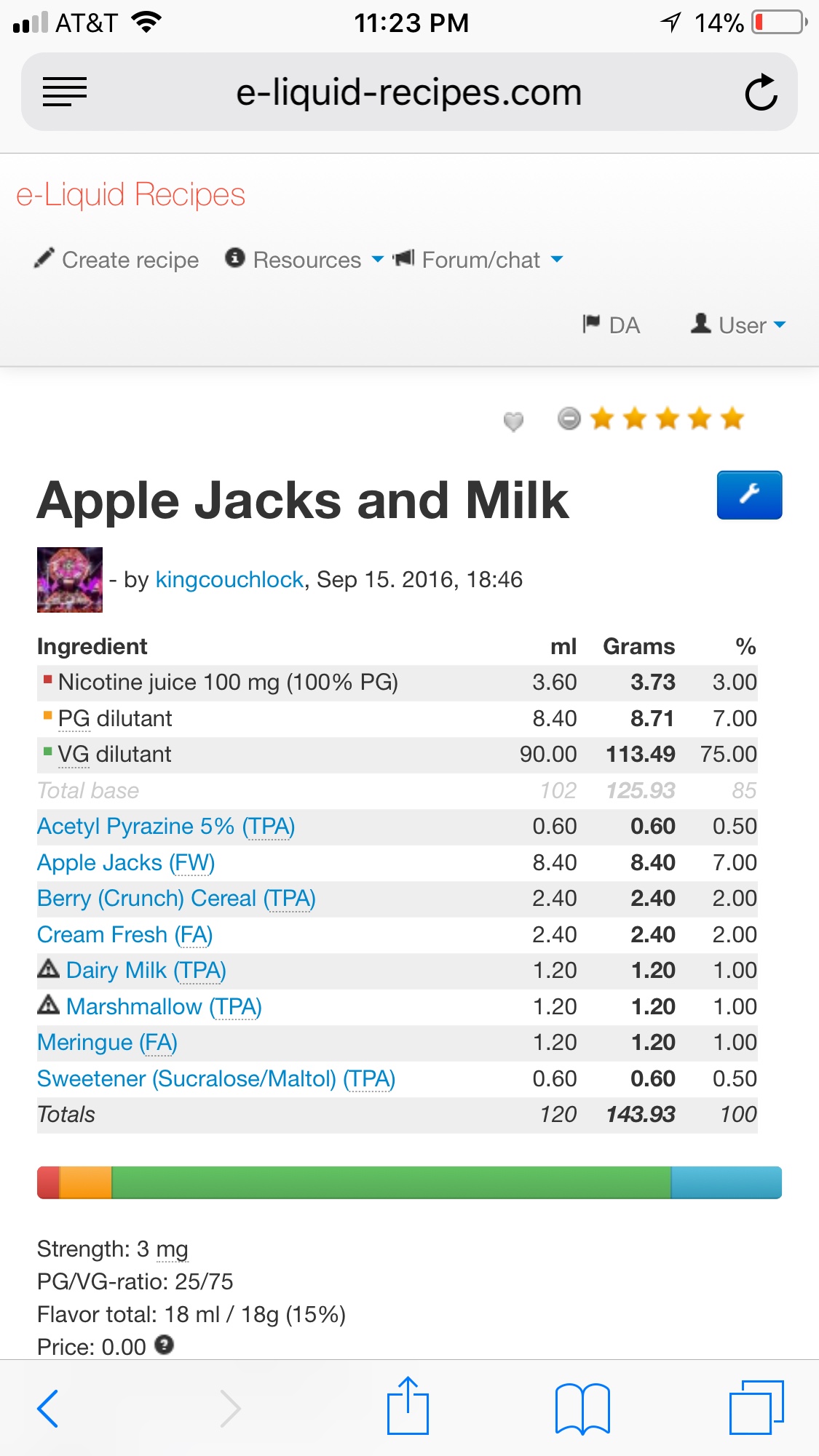The image size is (819, 1456).
Task: Tap the blue wrench adapt button
Action: [749, 495]
